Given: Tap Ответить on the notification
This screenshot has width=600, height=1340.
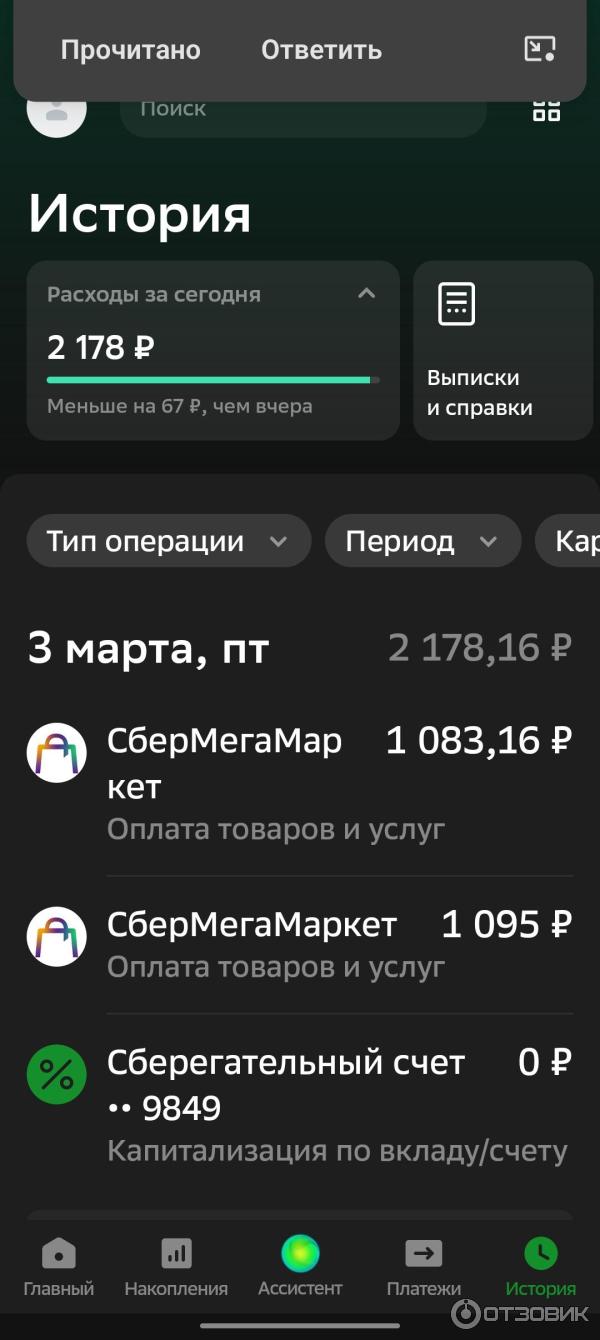Looking at the screenshot, I should tap(321, 50).
